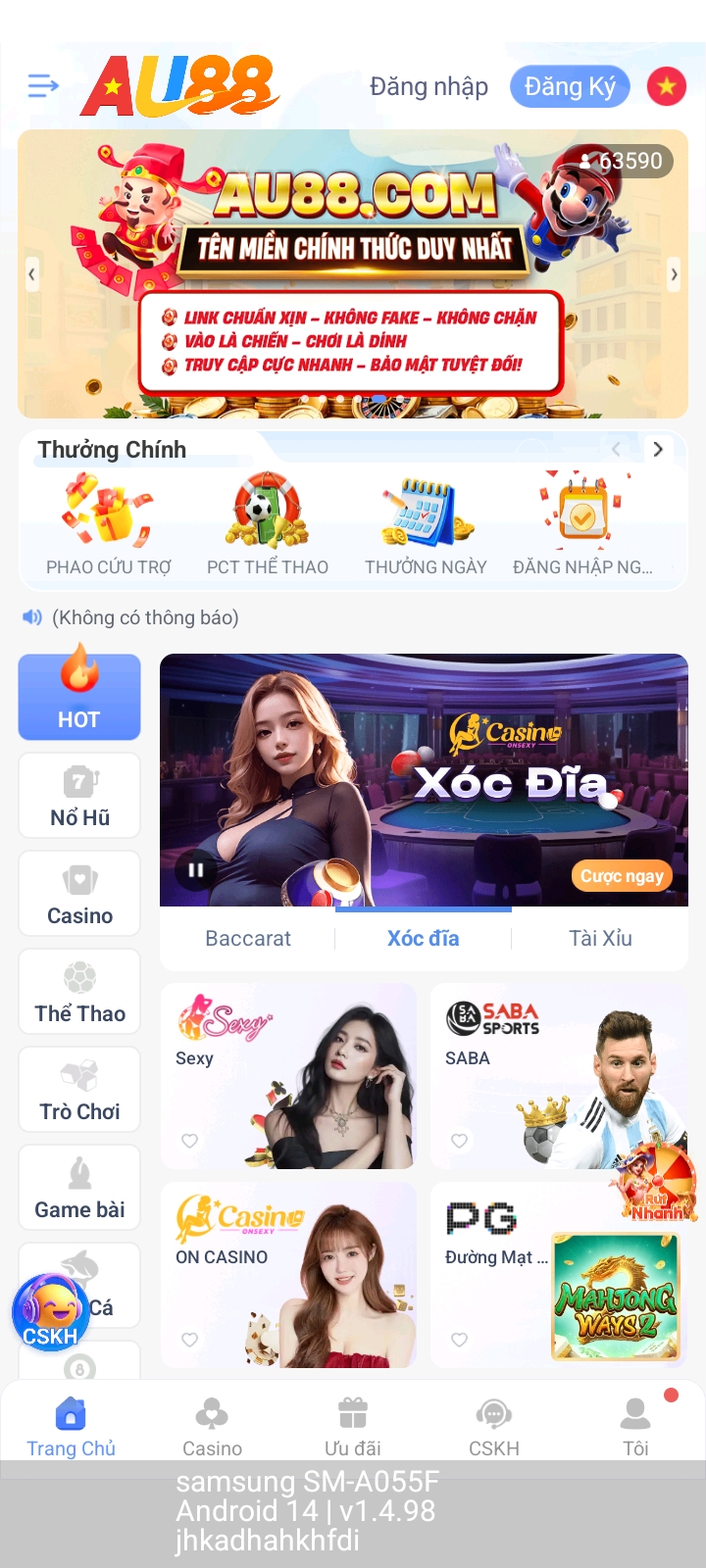Select the Thể Thao category
The height and width of the screenshot is (1568, 706).
tap(79, 992)
